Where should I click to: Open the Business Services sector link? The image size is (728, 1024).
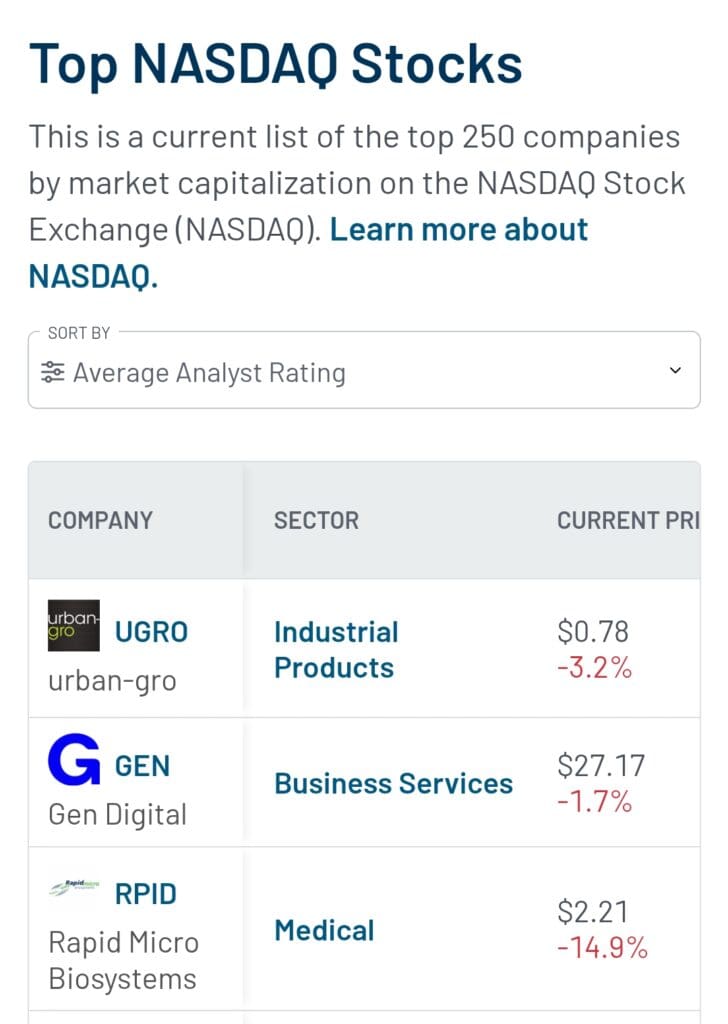click(393, 783)
